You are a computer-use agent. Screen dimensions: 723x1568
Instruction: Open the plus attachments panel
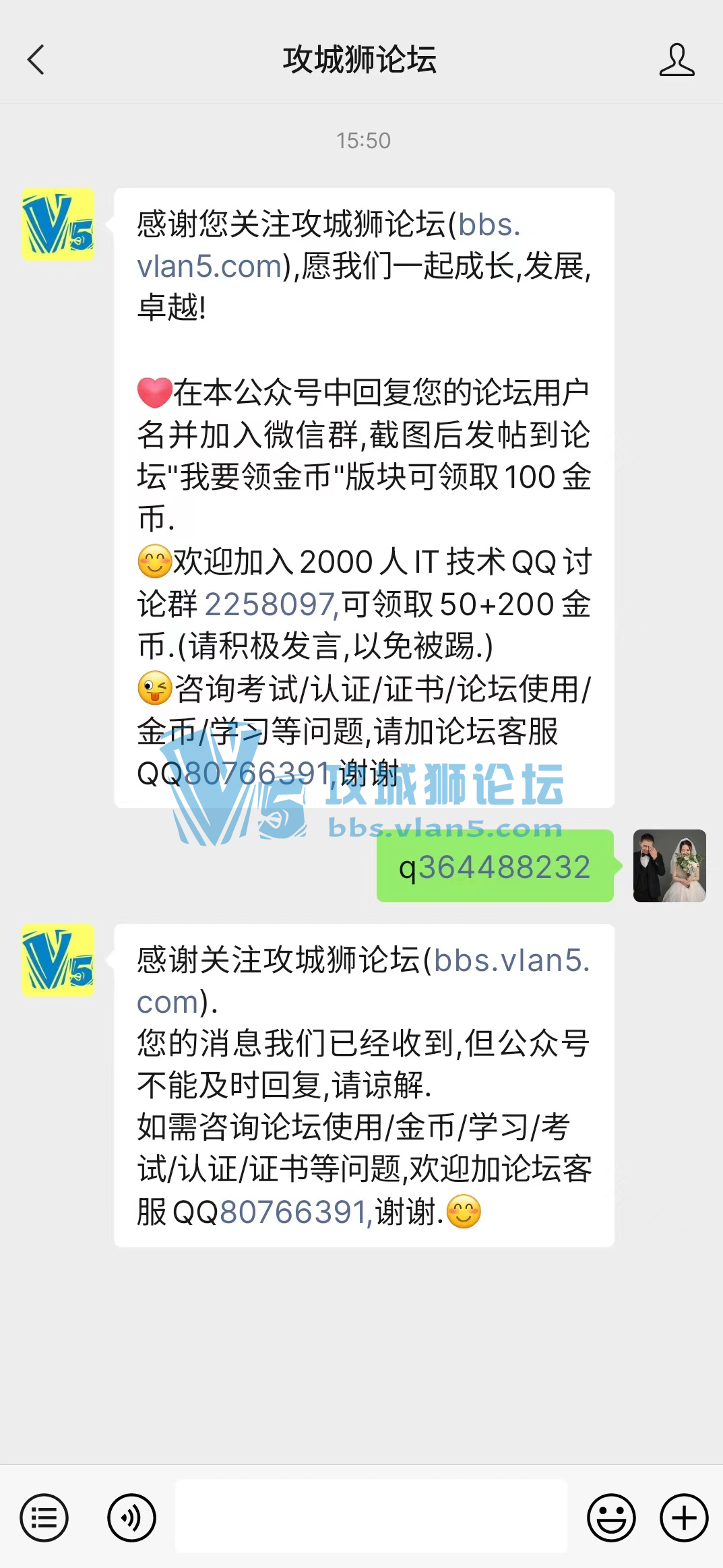[683, 1518]
